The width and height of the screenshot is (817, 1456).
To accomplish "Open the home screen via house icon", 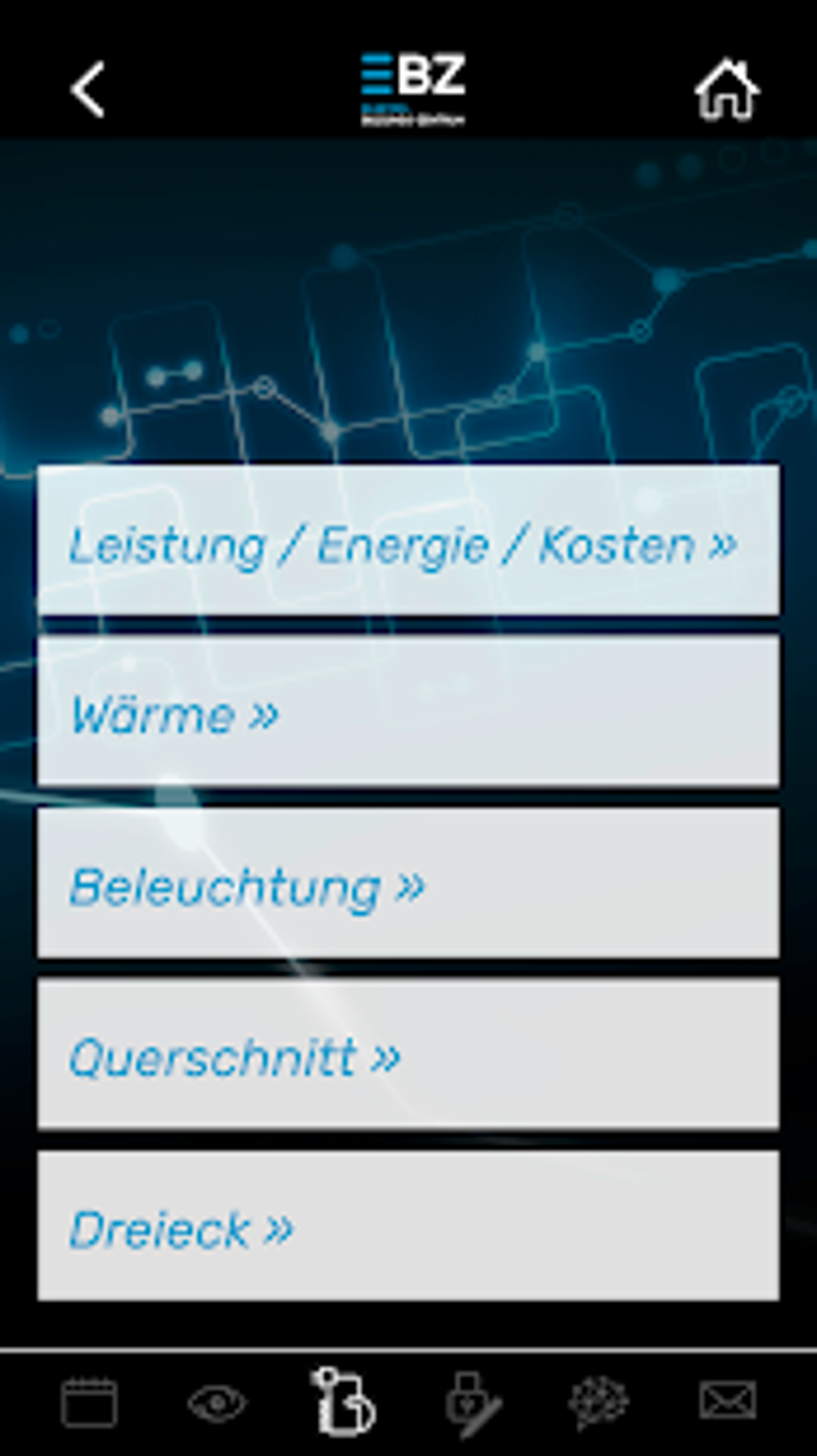I will coord(726,90).
